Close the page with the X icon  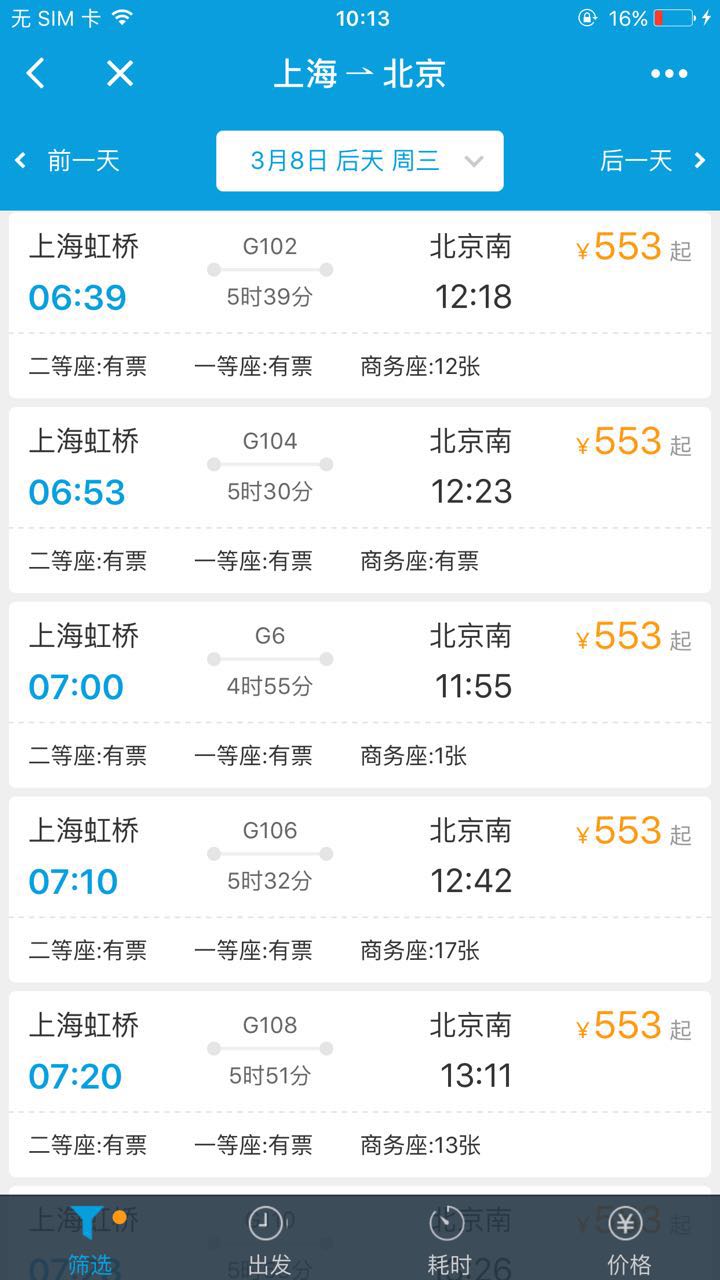120,73
